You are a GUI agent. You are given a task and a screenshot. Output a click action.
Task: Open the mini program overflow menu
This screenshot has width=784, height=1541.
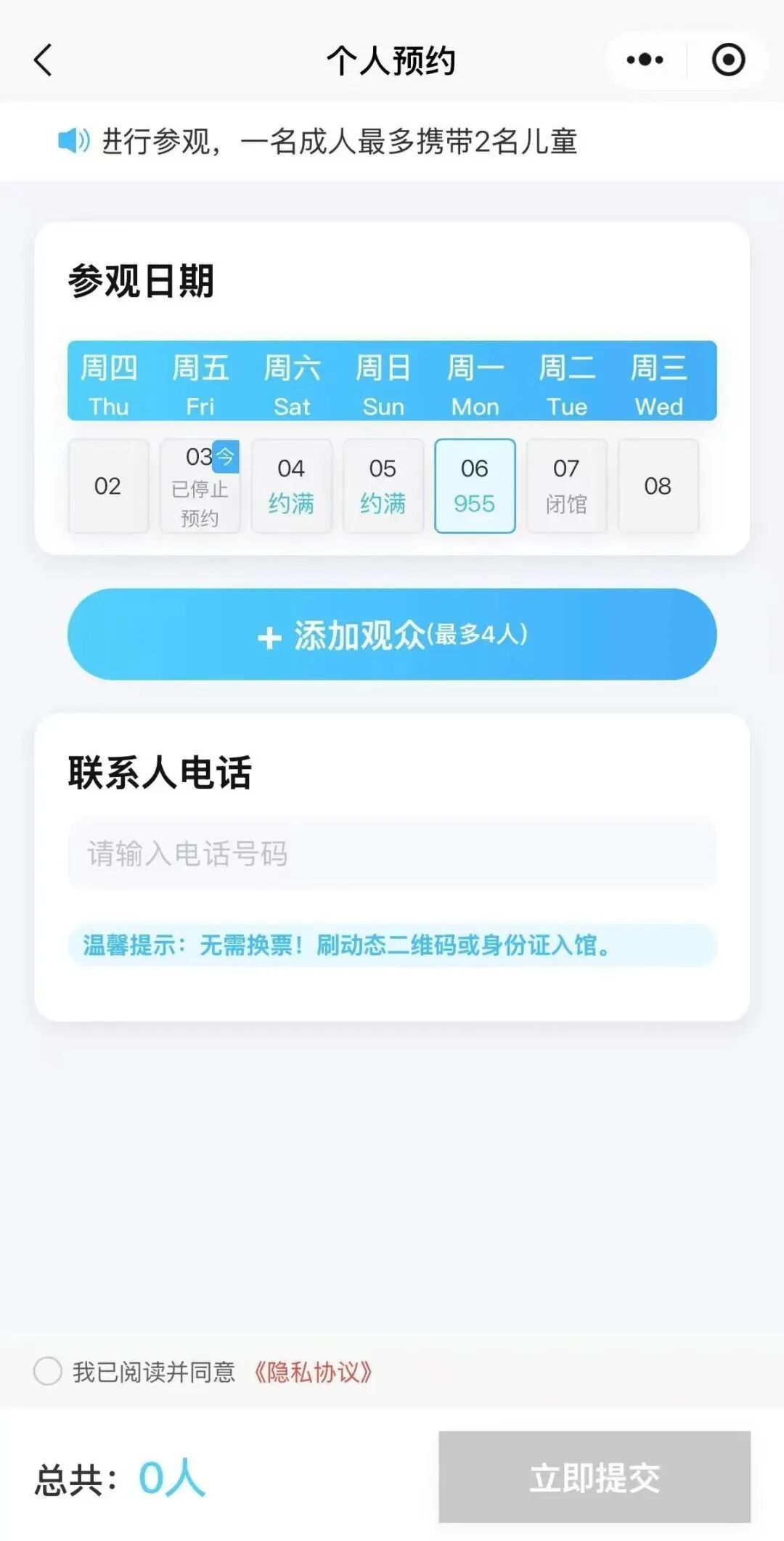(x=645, y=60)
